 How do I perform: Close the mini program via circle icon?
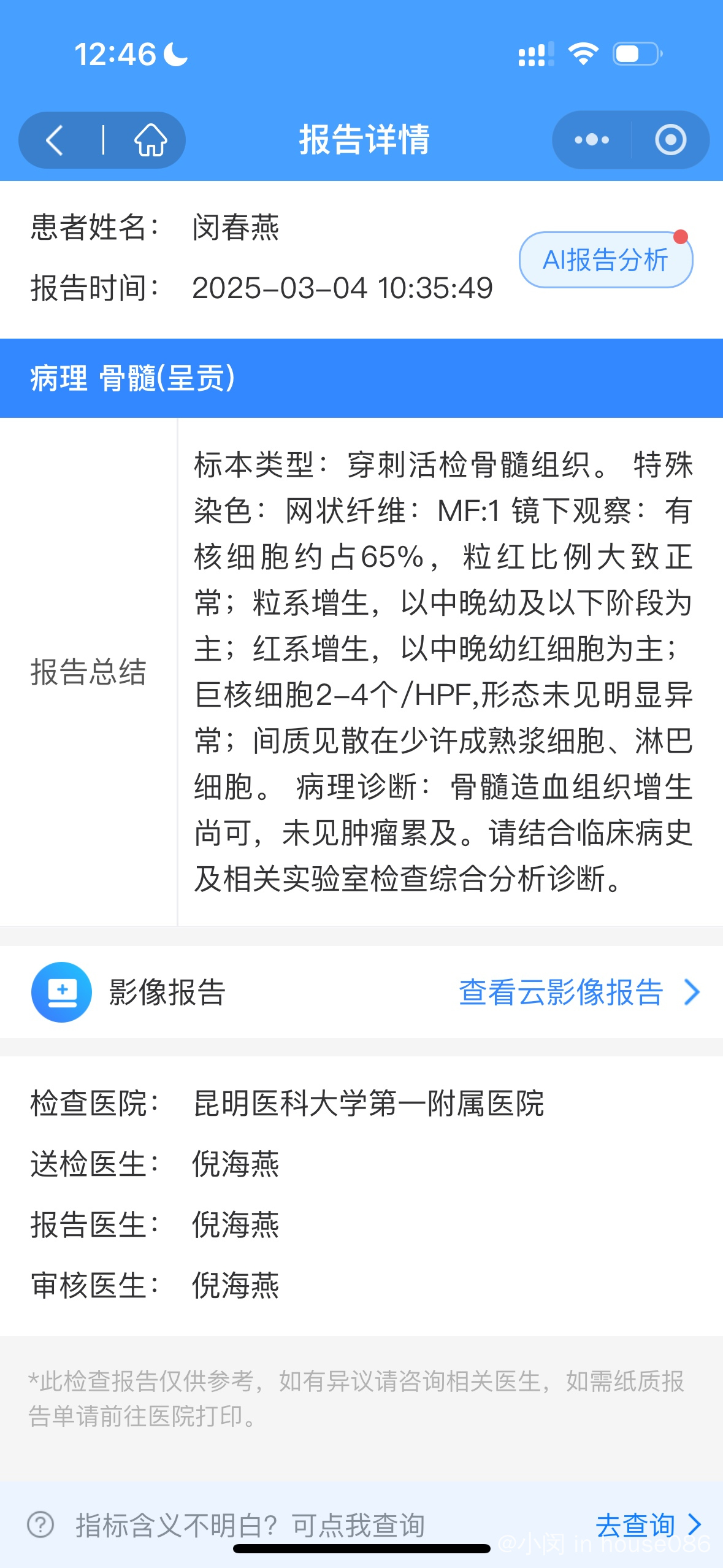tap(671, 140)
